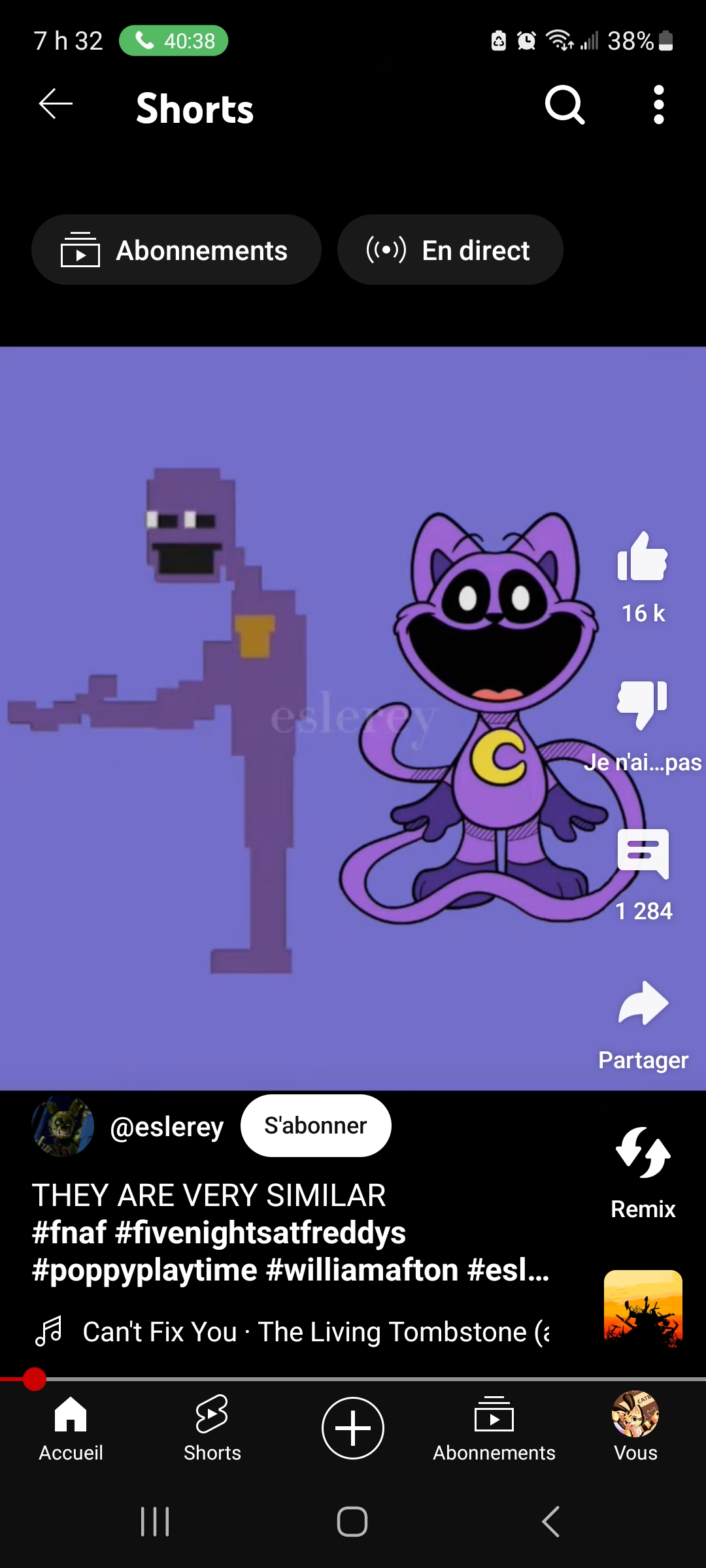The image size is (706, 1568).
Task: Open the Vous profile tab
Action: point(635,1428)
